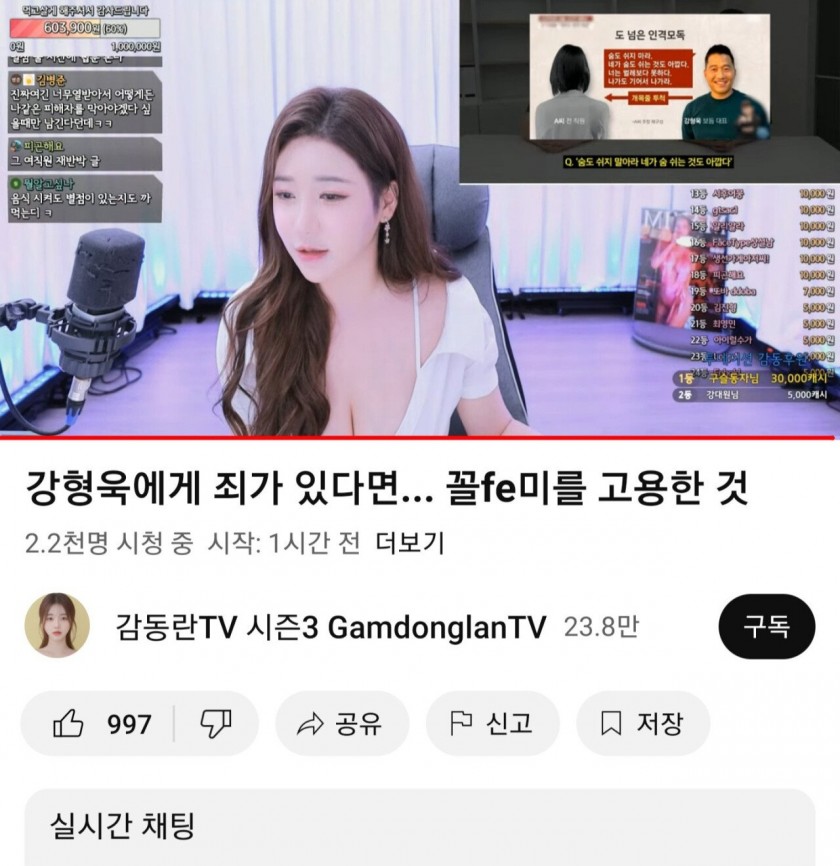Image resolution: width=840 pixels, height=866 pixels.
Task: Dislike this live stream
Action: (216, 724)
